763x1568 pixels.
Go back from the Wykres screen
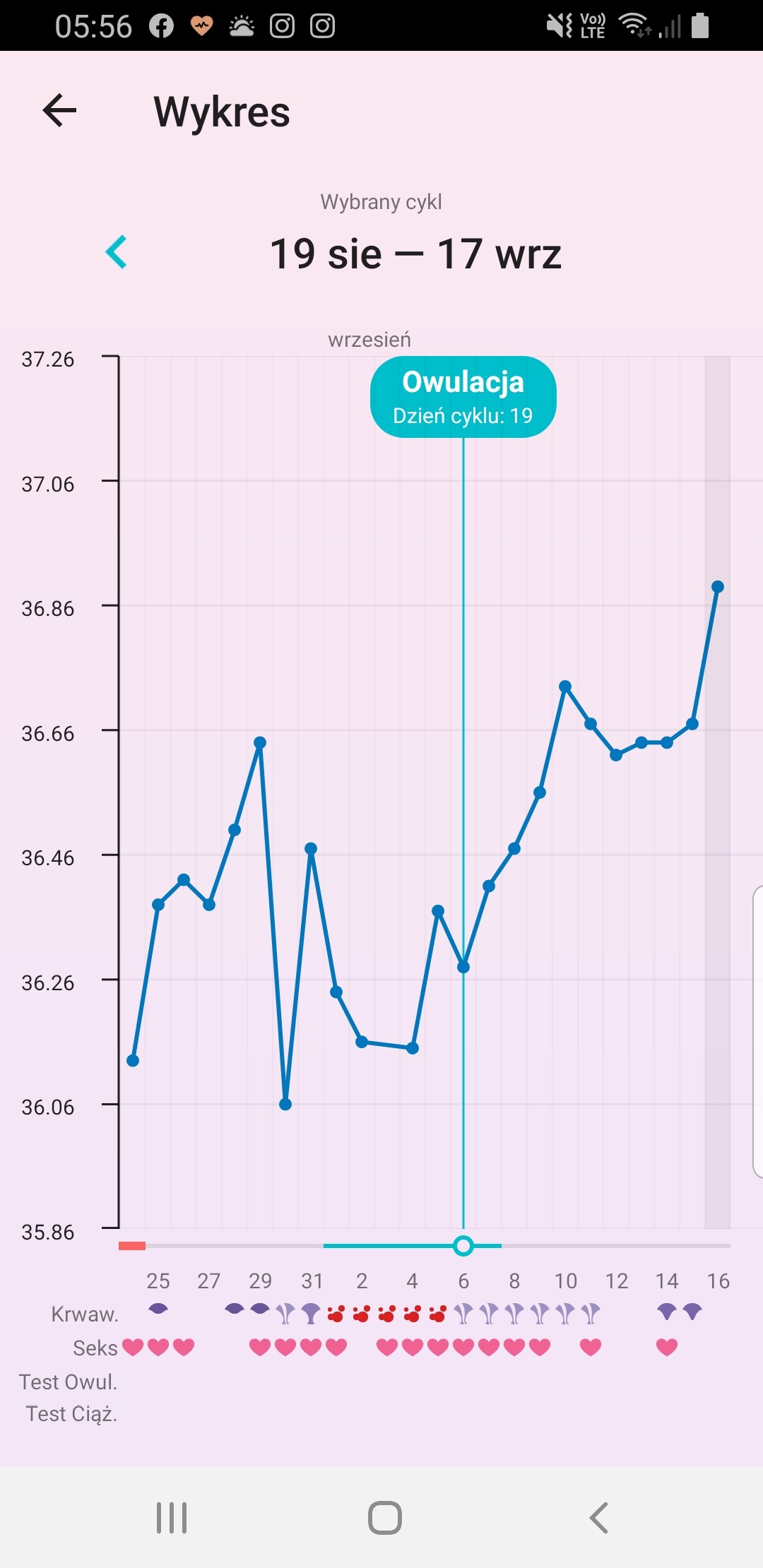pos(59,111)
